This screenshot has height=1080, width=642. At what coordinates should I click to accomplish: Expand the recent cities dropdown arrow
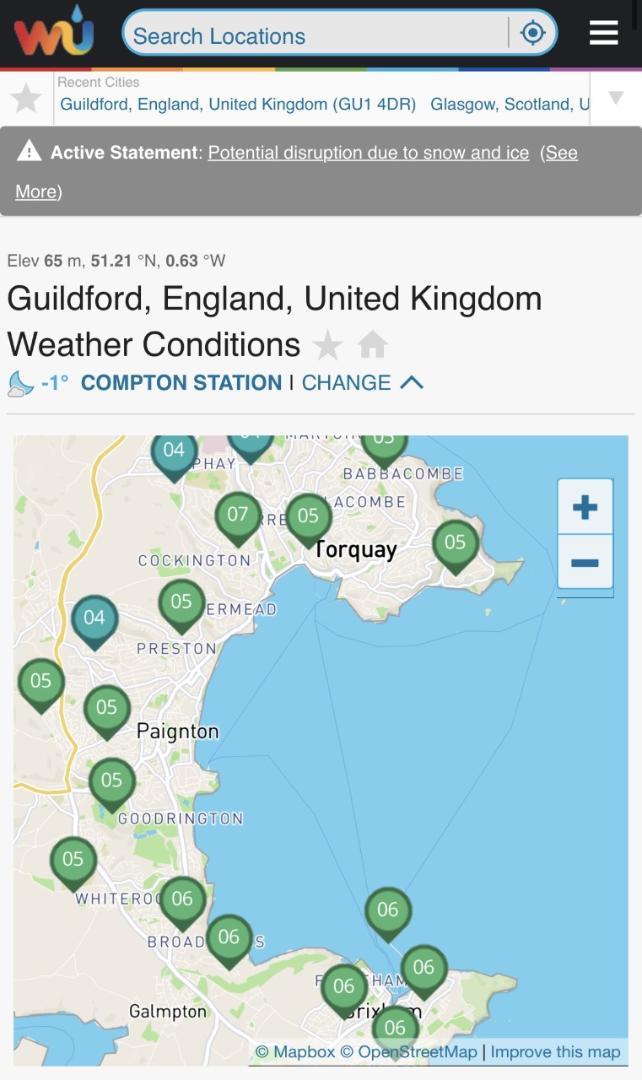[x=616, y=97]
